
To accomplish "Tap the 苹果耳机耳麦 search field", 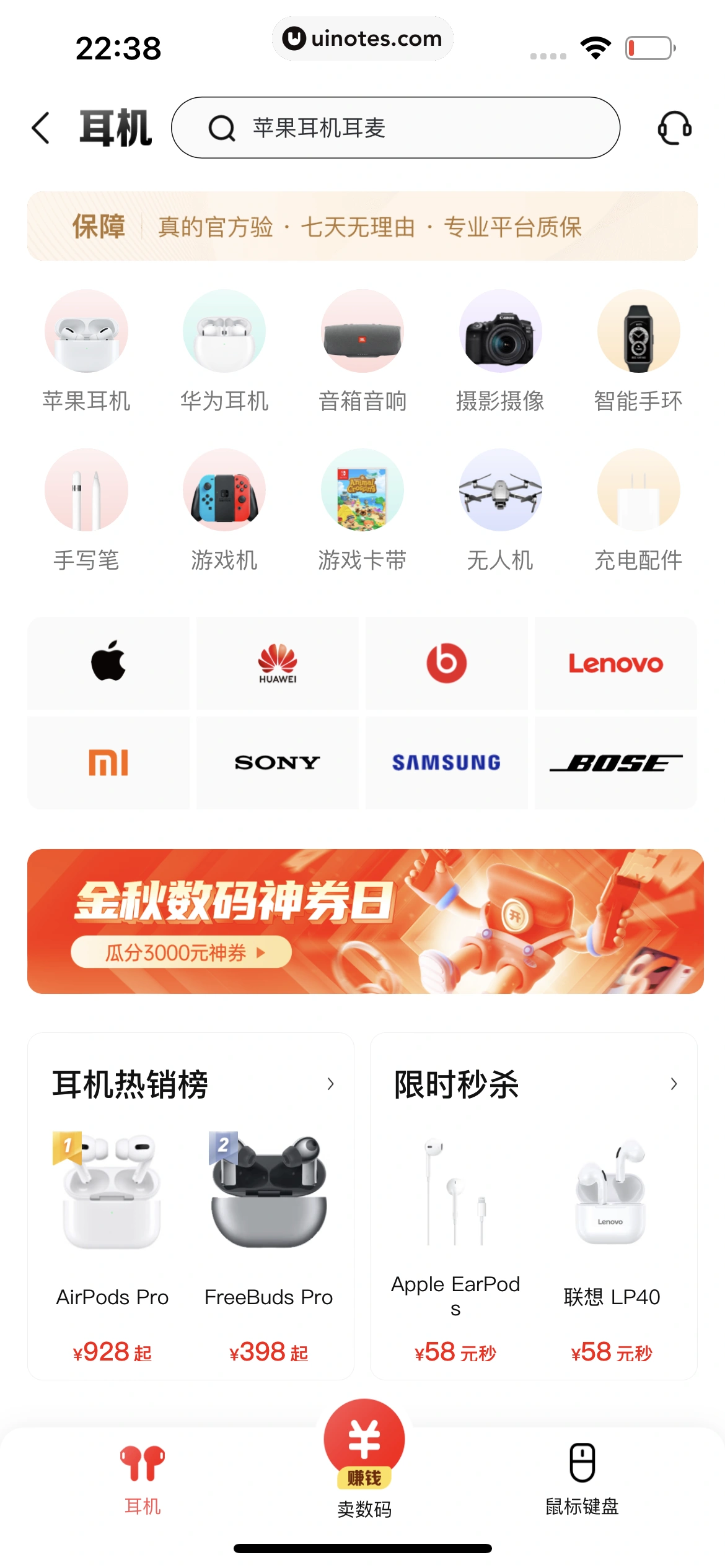I will coord(397,128).
